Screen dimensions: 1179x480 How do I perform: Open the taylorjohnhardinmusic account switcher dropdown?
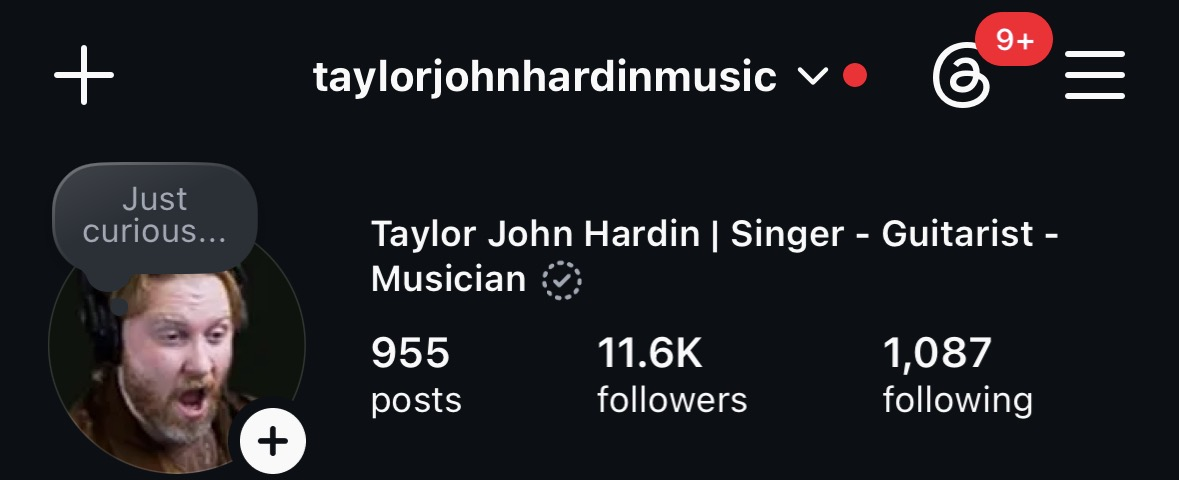[x=571, y=76]
